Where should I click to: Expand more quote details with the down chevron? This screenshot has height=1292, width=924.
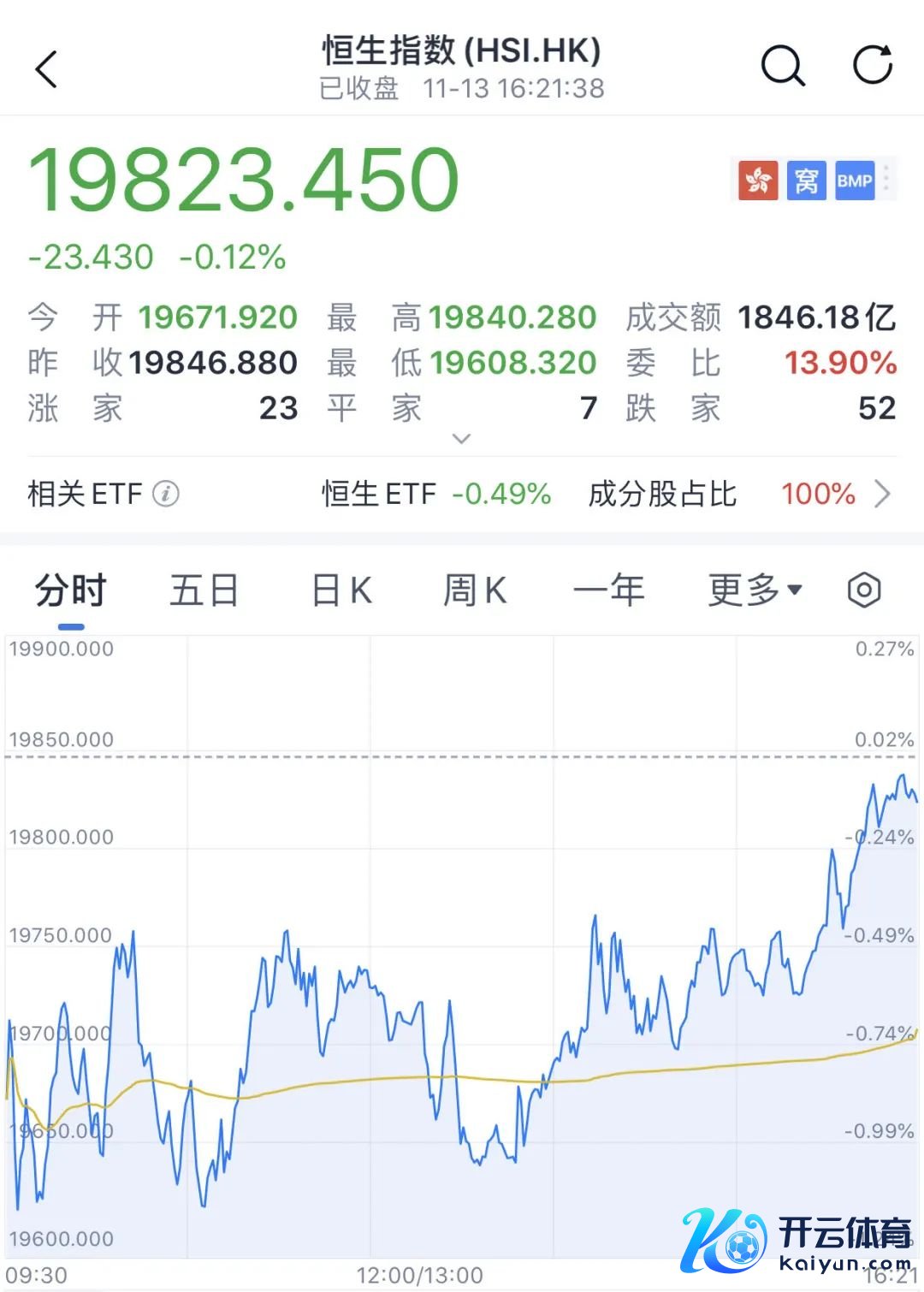click(461, 439)
